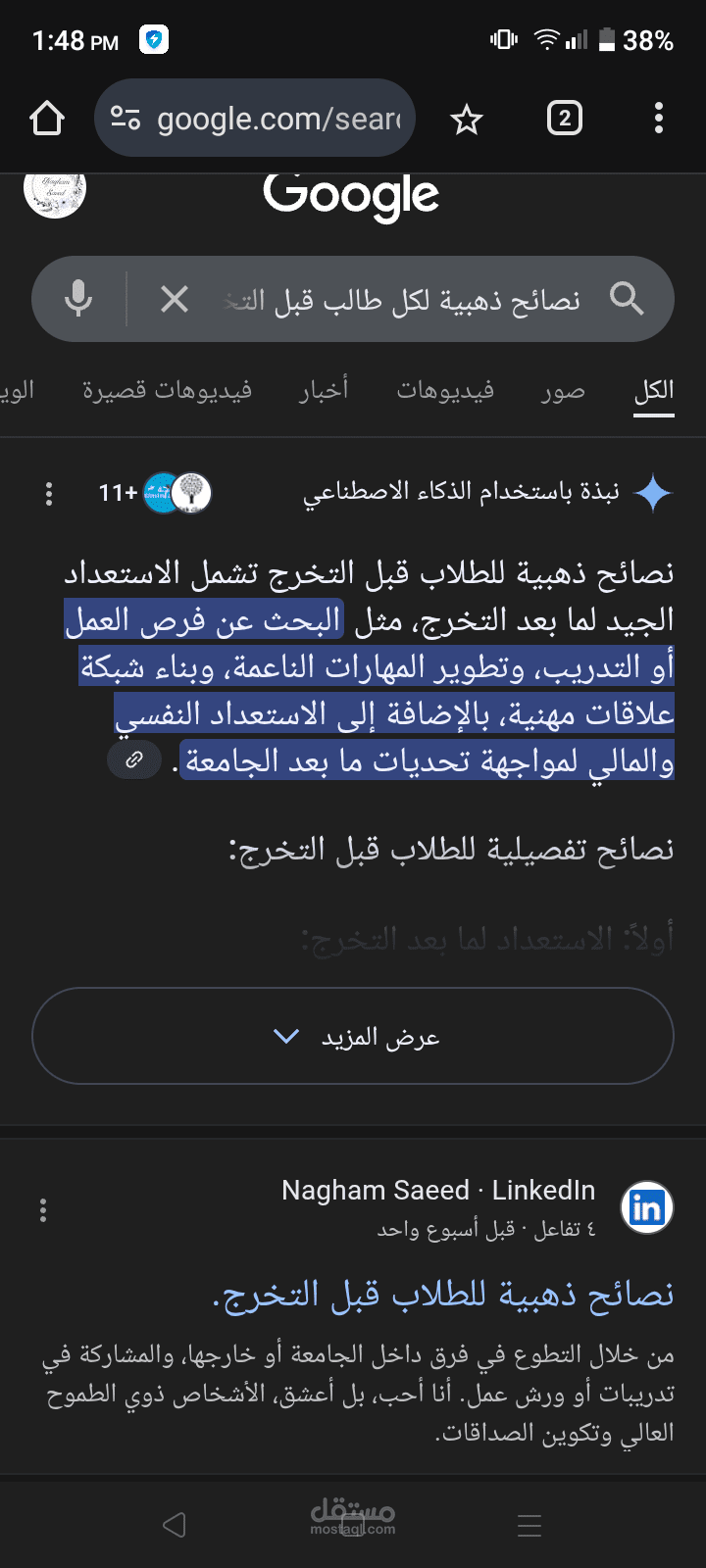Start a voice search with the microphone
Screen dimensions: 706x1568
point(78,298)
